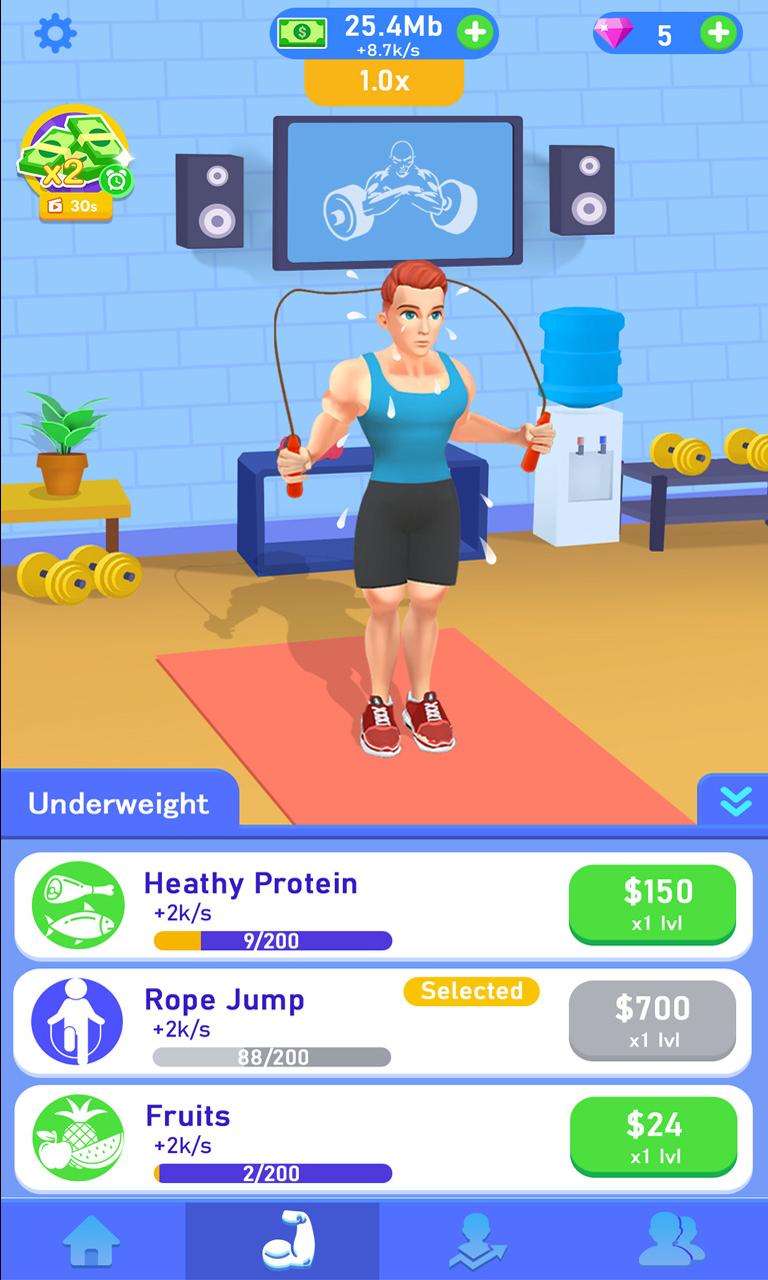Open the person with stairs tab
Viewport: 768px width, 1280px height.
click(478, 1242)
